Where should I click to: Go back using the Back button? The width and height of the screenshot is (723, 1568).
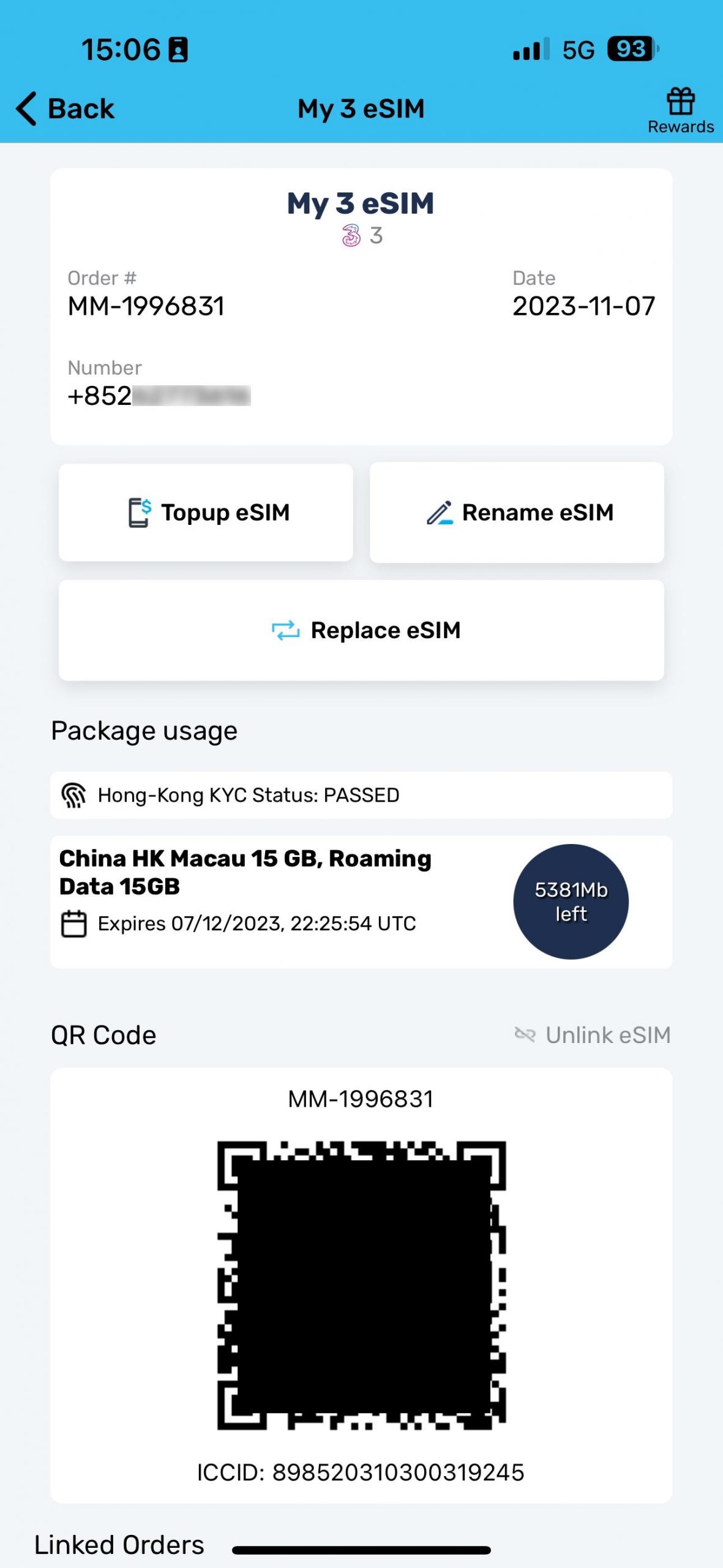[x=65, y=109]
